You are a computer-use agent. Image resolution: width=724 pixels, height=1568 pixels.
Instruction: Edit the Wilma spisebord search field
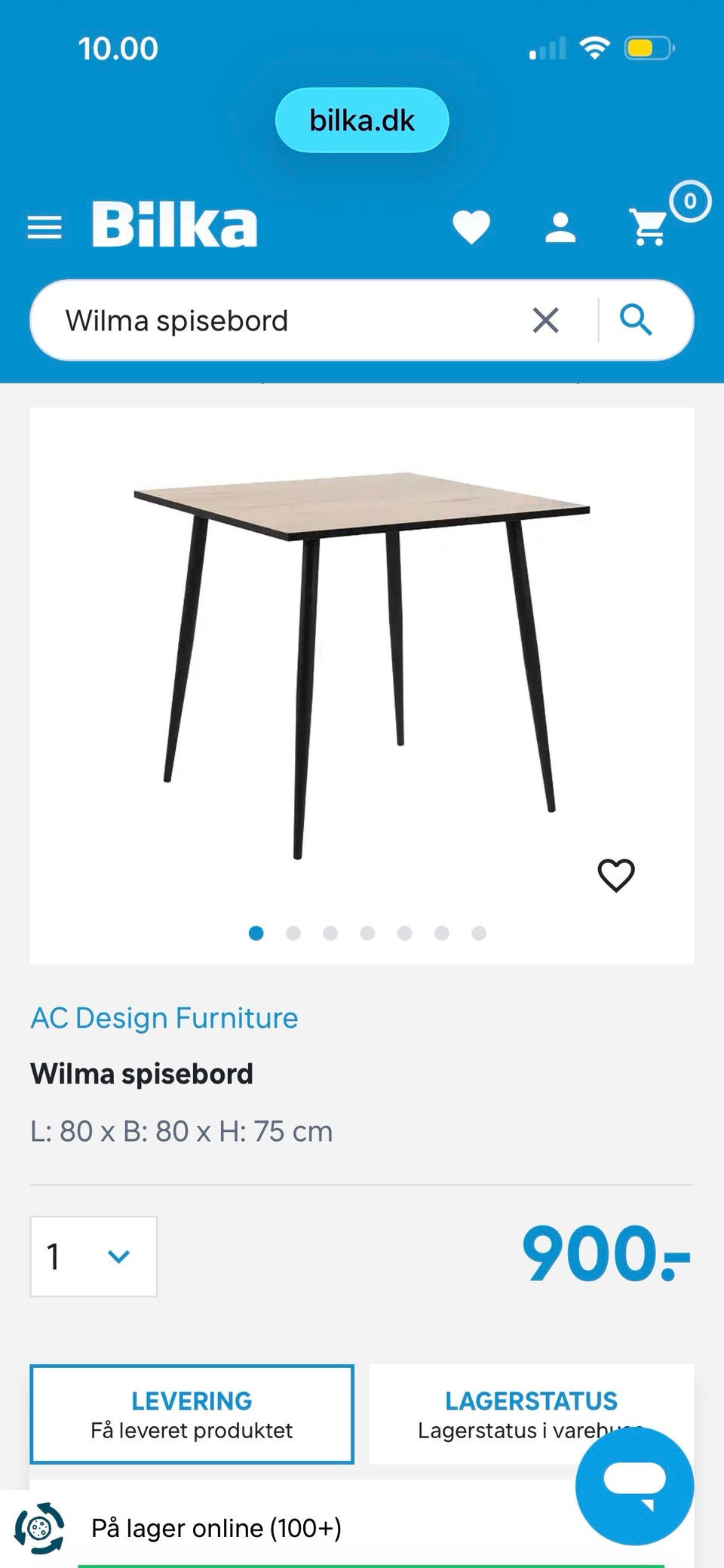287,321
